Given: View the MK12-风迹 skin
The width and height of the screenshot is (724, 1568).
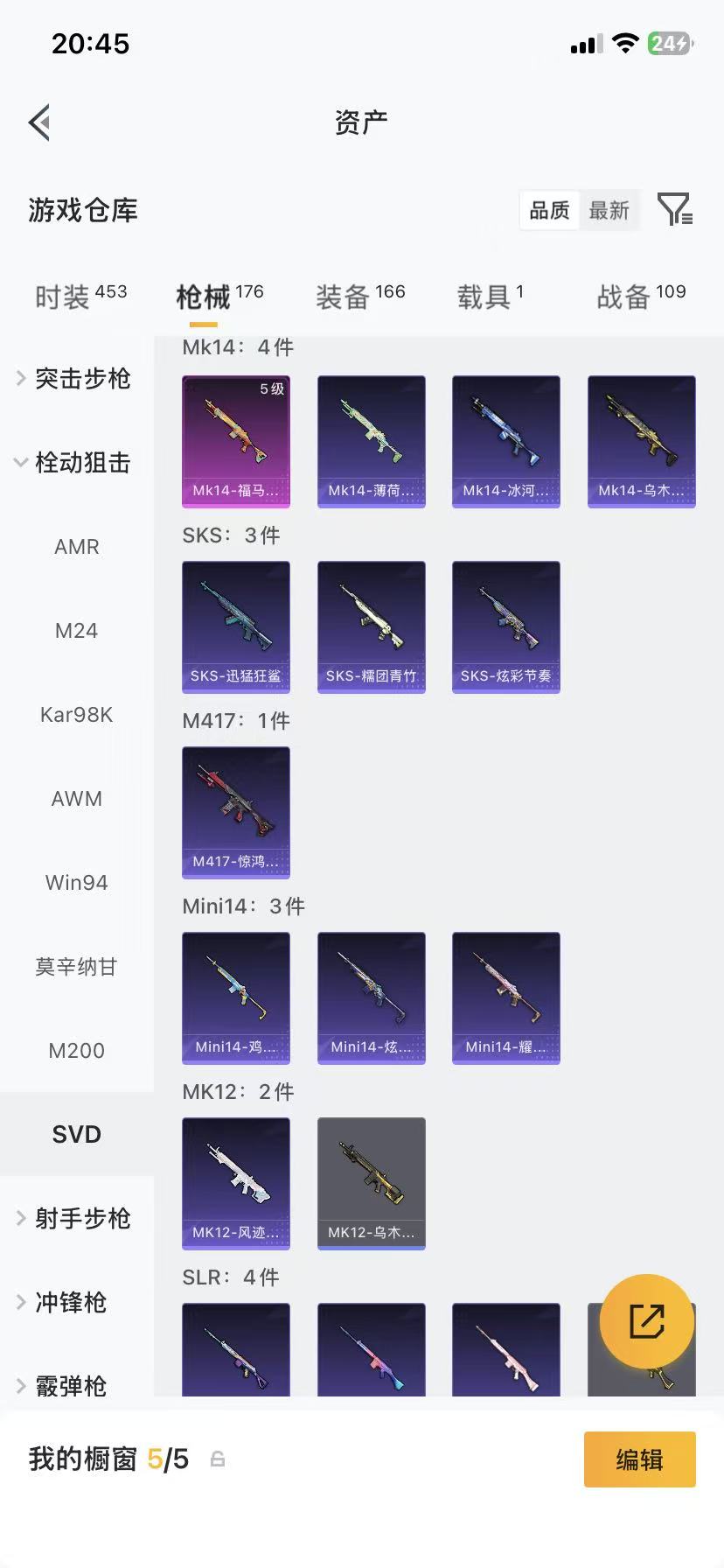Looking at the screenshot, I should click(x=236, y=1183).
